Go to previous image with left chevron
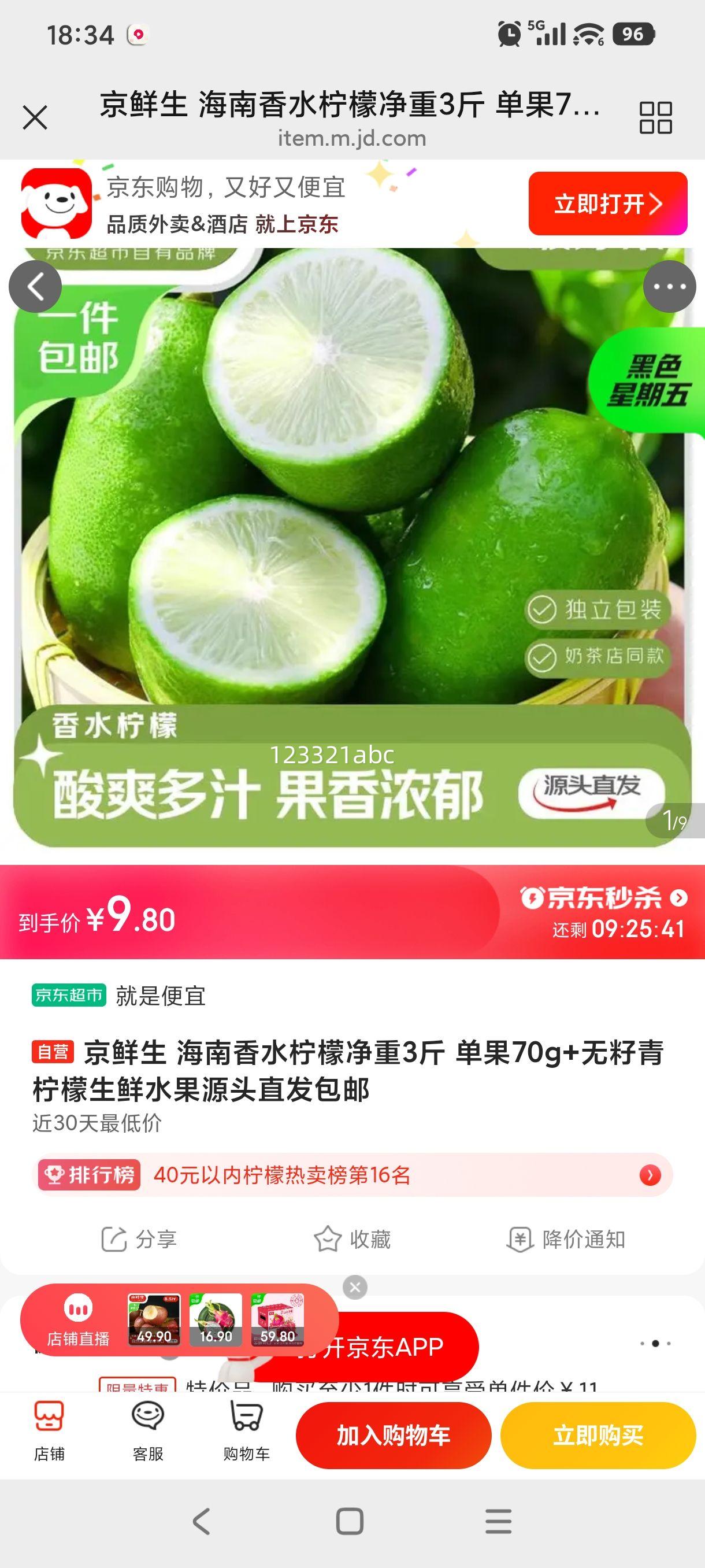Image resolution: width=705 pixels, height=1568 pixels. (38, 287)
